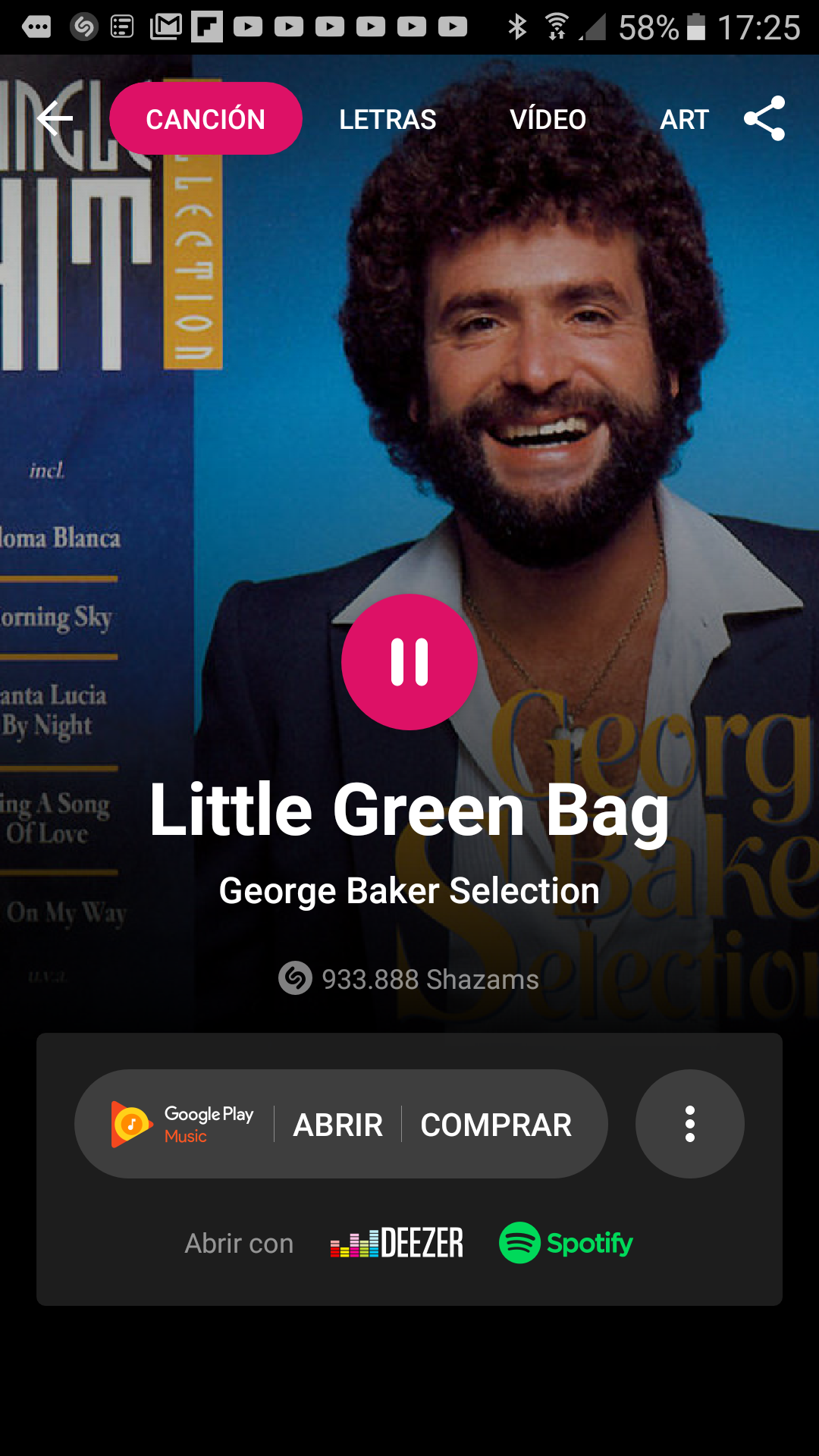Share this song

[764, 118]
